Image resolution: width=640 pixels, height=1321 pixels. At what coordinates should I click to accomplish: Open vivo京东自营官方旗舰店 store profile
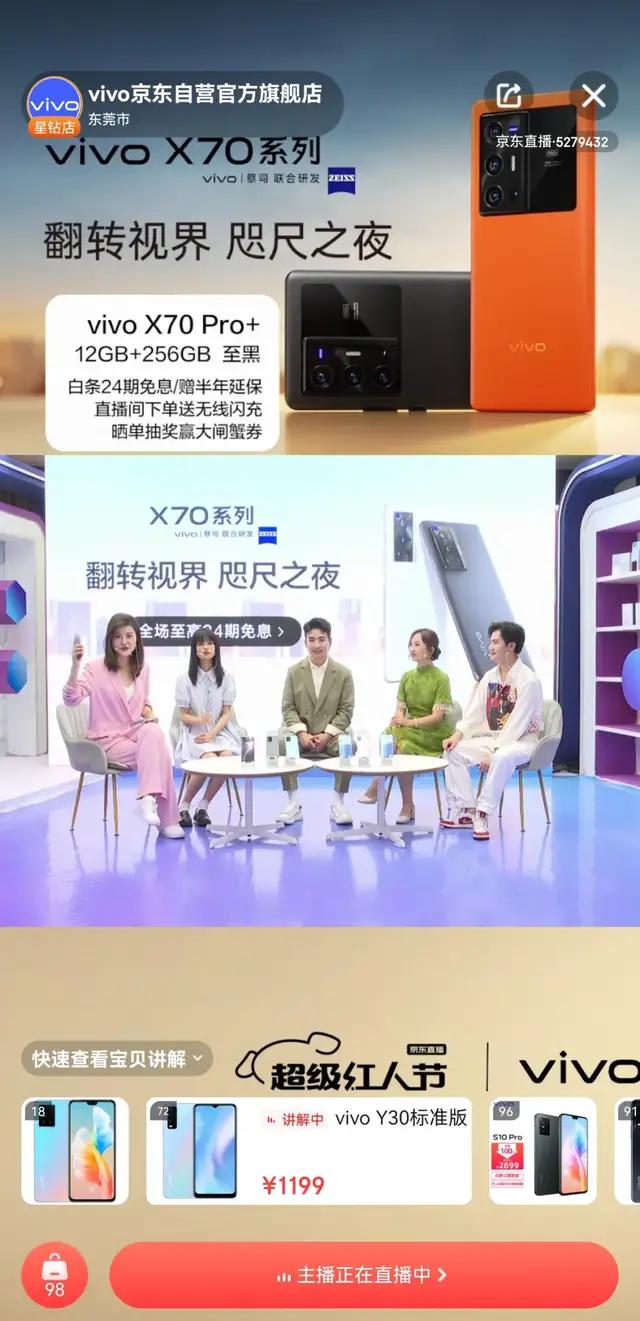(x=184, y=104)
